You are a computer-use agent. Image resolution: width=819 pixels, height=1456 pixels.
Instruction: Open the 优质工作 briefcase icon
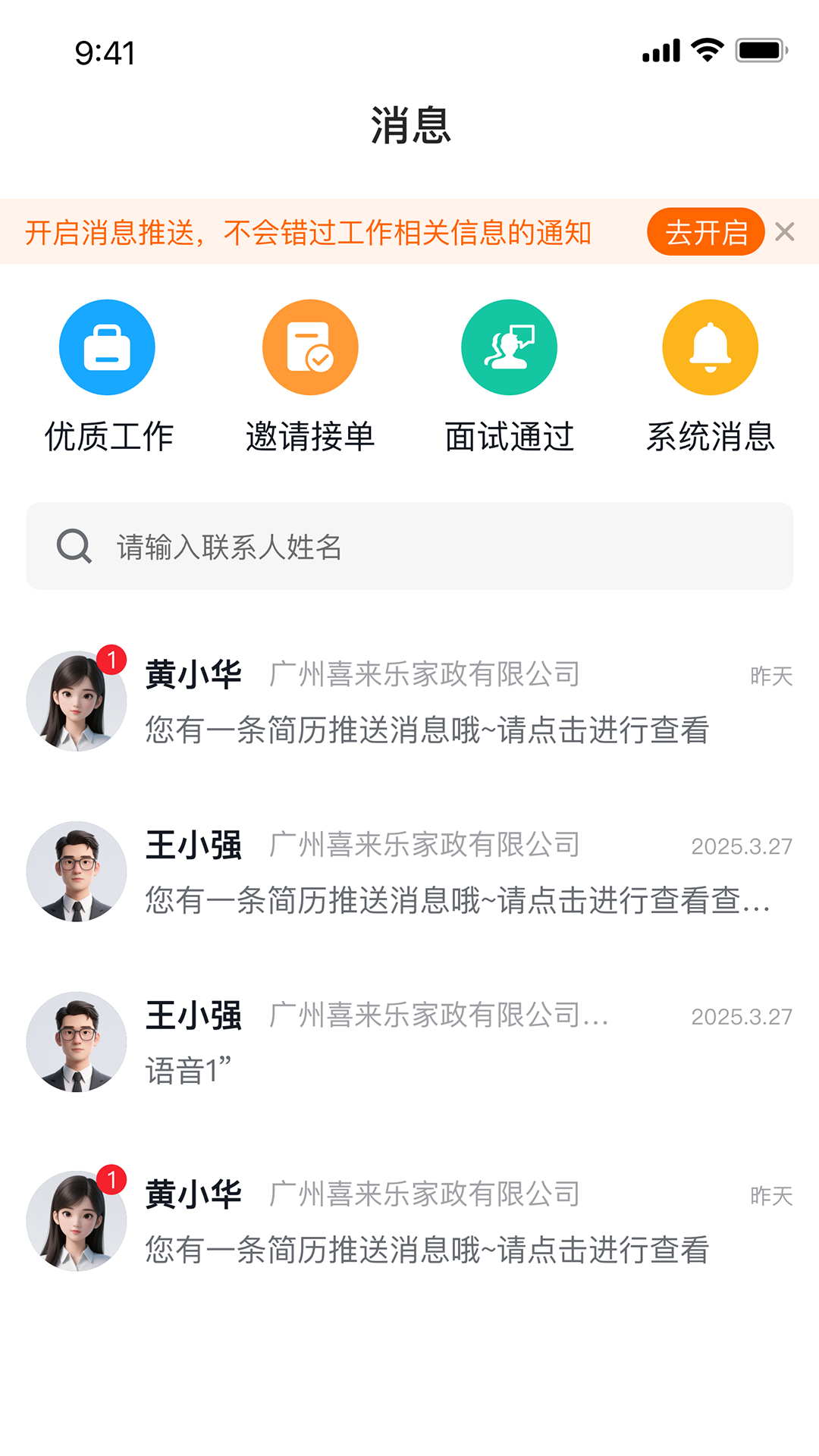coord(107,347)
